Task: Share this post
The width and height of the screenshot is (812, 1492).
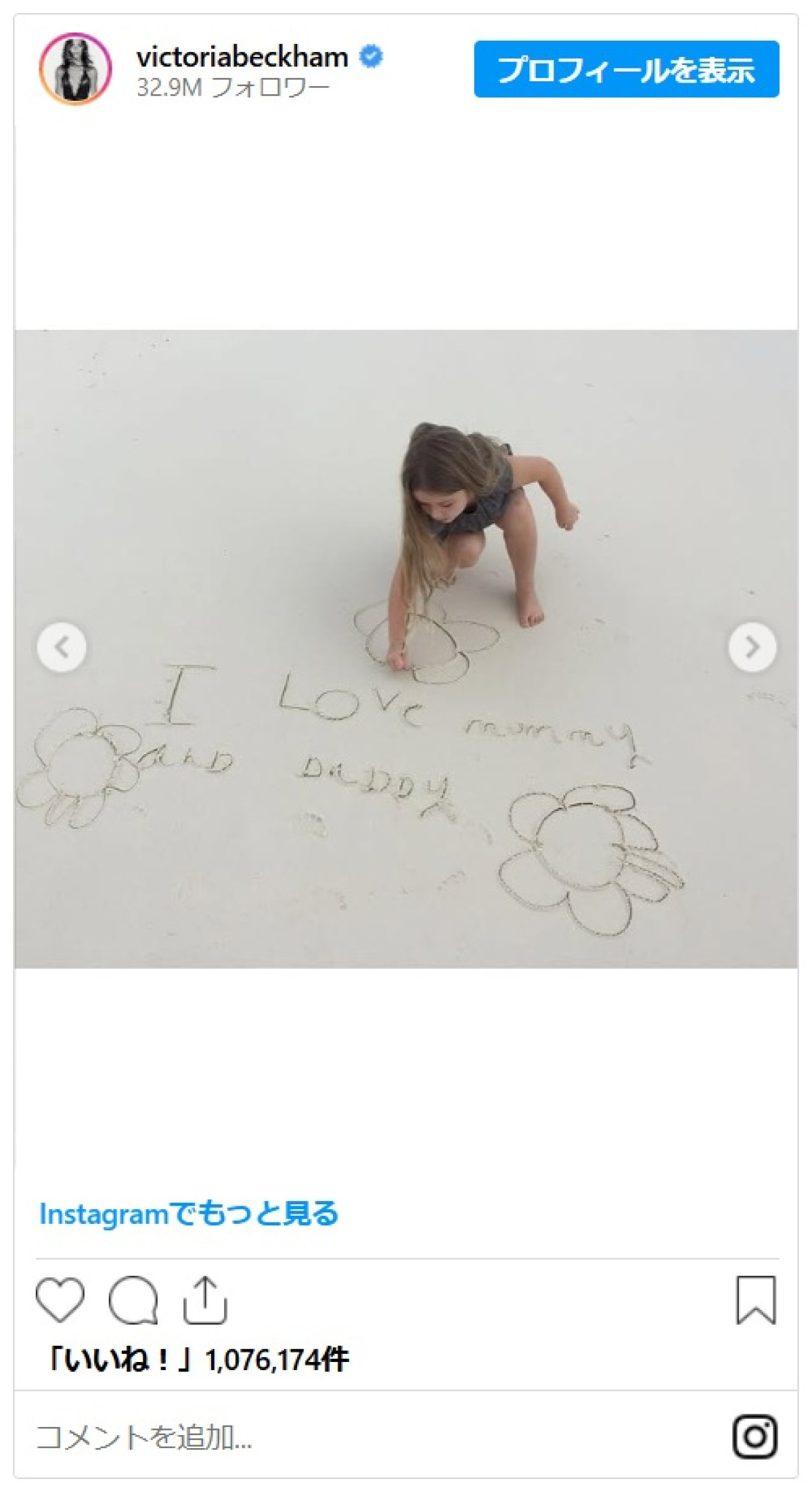Action: 204,1300
